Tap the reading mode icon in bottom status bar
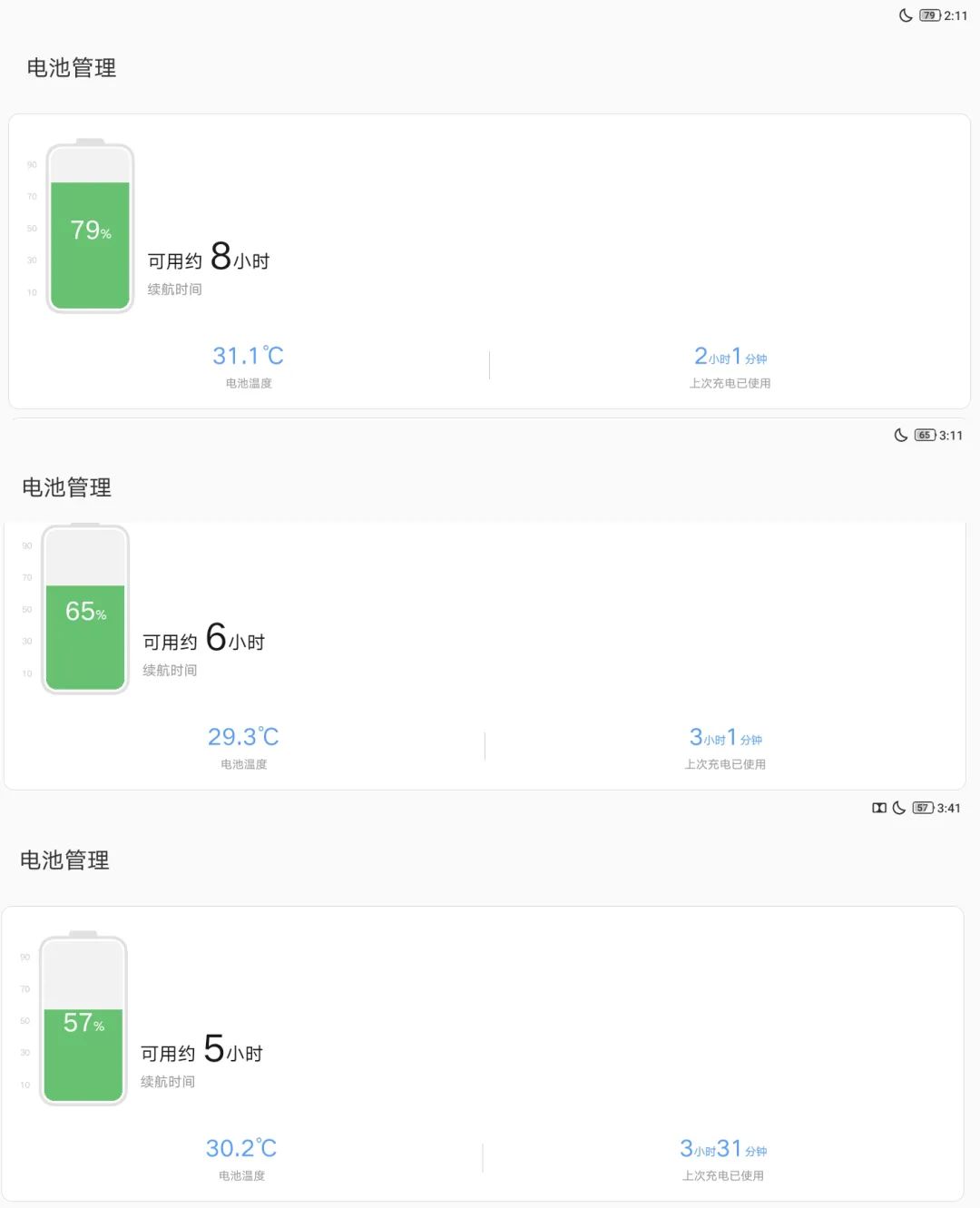Viewport: 980px width, 1208px height. 879,808
